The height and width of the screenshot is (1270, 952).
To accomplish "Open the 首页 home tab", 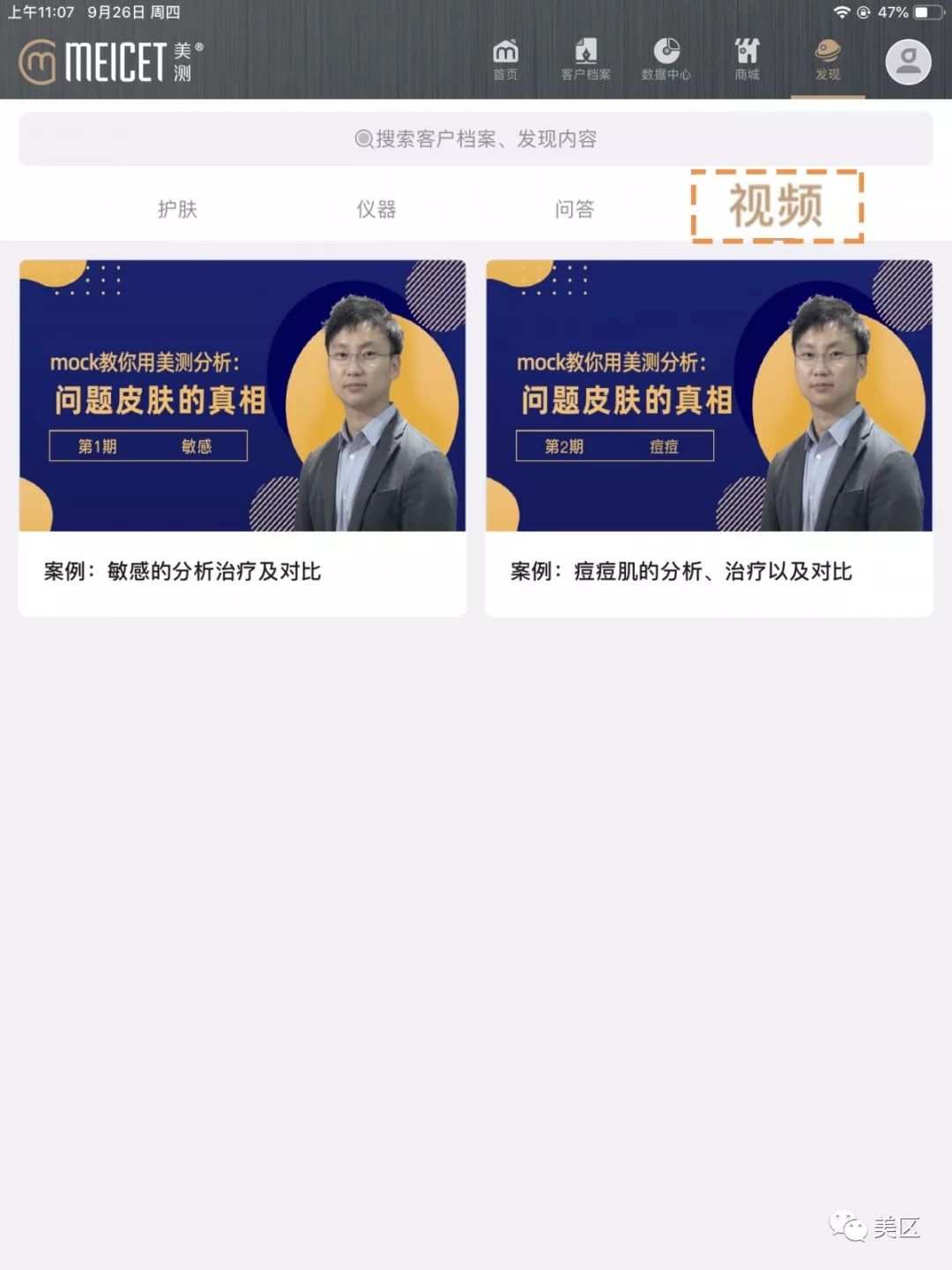I will coord(505,60).
